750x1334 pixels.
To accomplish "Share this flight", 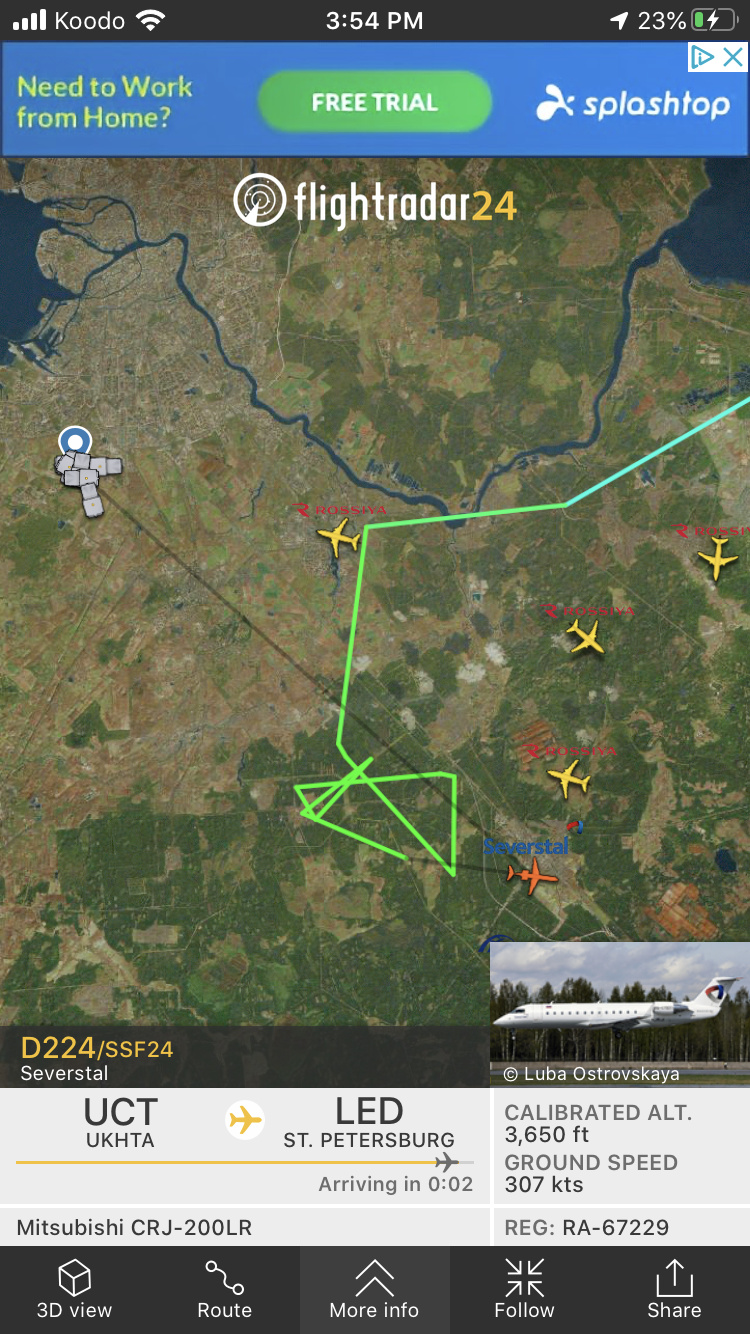I will point(674,1290).
